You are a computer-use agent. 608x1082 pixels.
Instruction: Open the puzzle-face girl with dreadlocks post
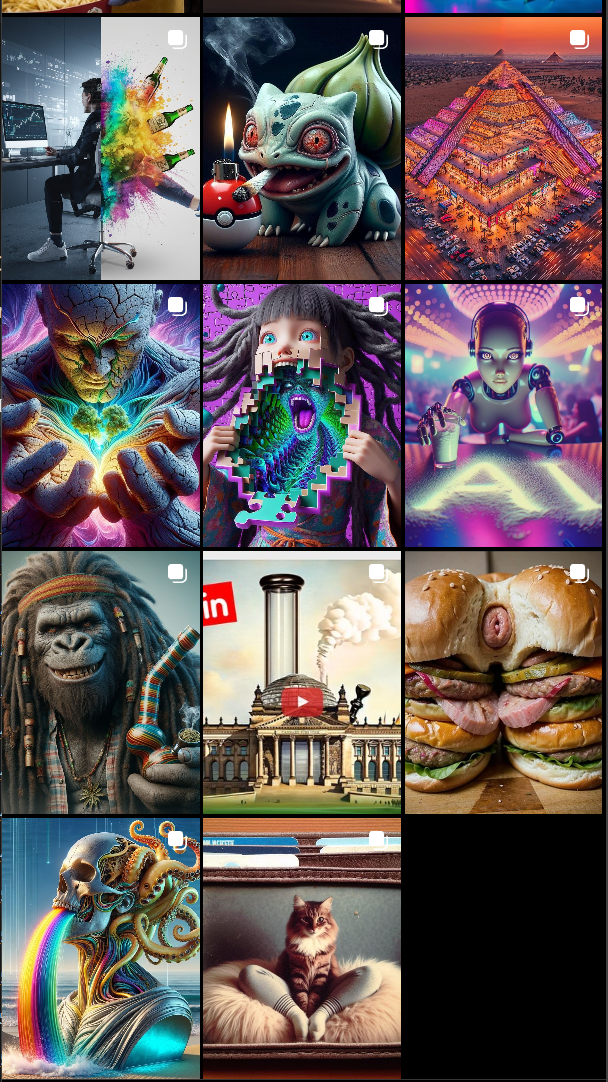(x=302, y=415)
